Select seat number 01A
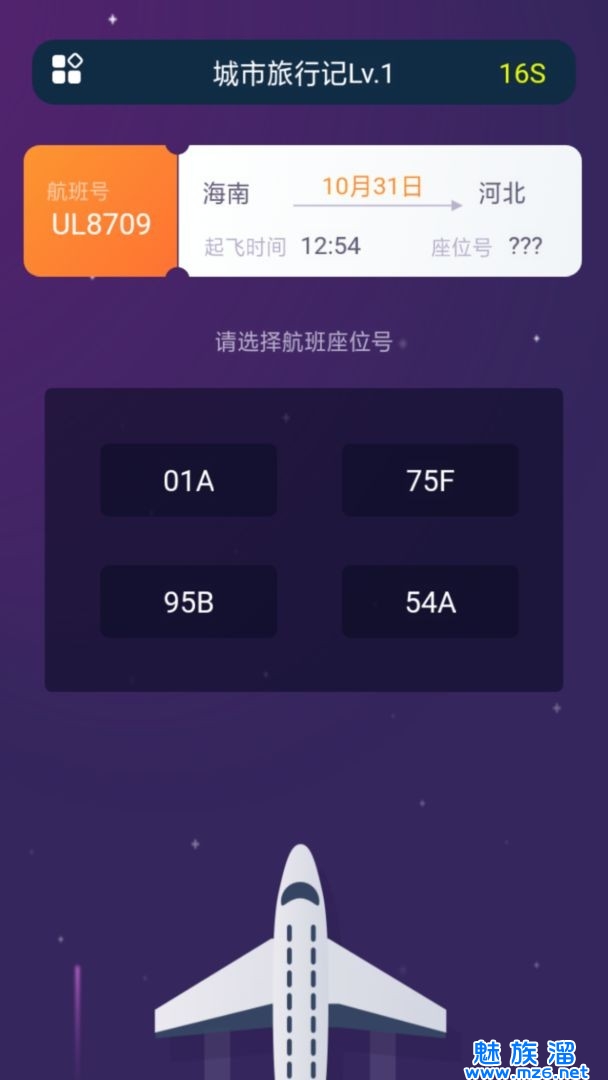Screen dimensions: 608x1080 (188, 481)
